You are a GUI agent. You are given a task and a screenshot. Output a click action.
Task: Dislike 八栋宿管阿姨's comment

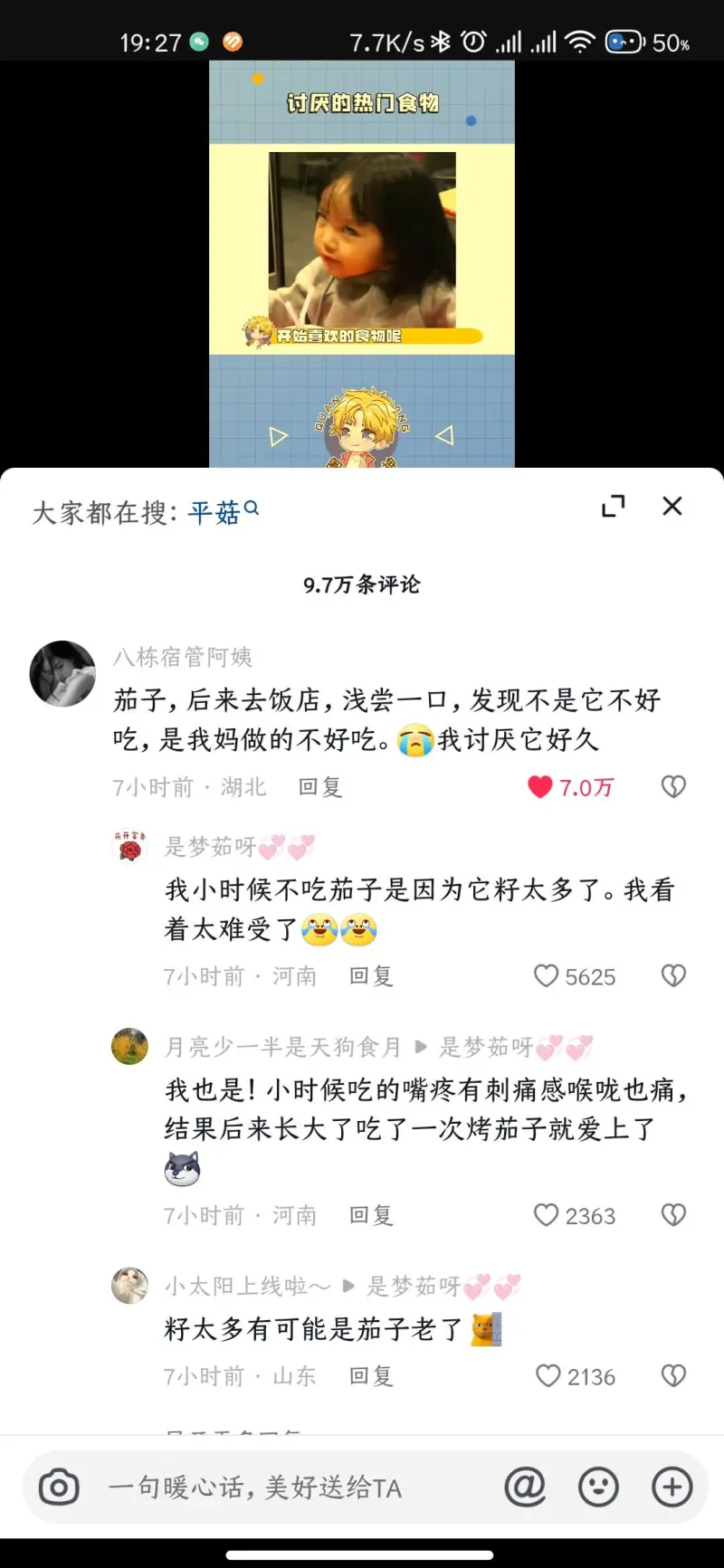pos(673,787)
